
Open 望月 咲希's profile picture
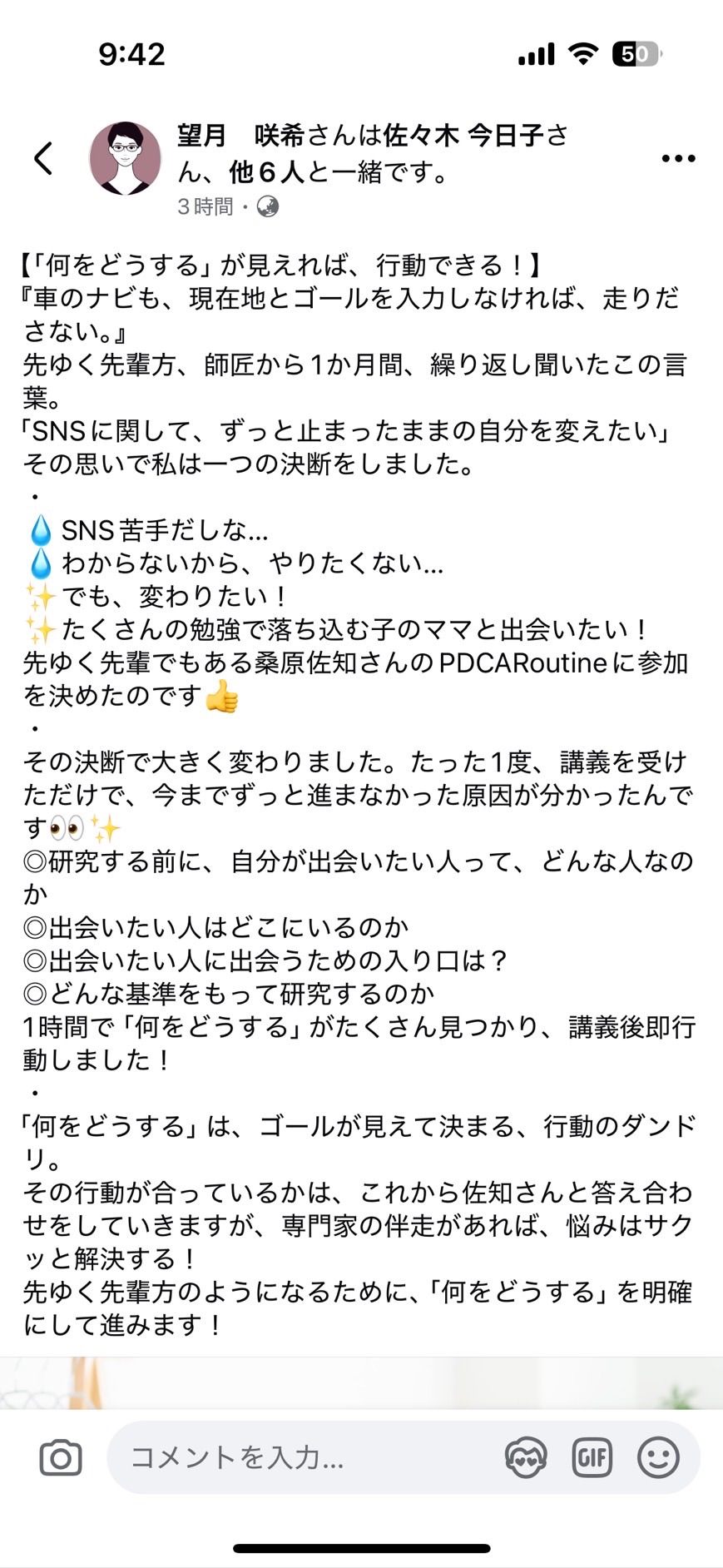click(x=125, y=158)
